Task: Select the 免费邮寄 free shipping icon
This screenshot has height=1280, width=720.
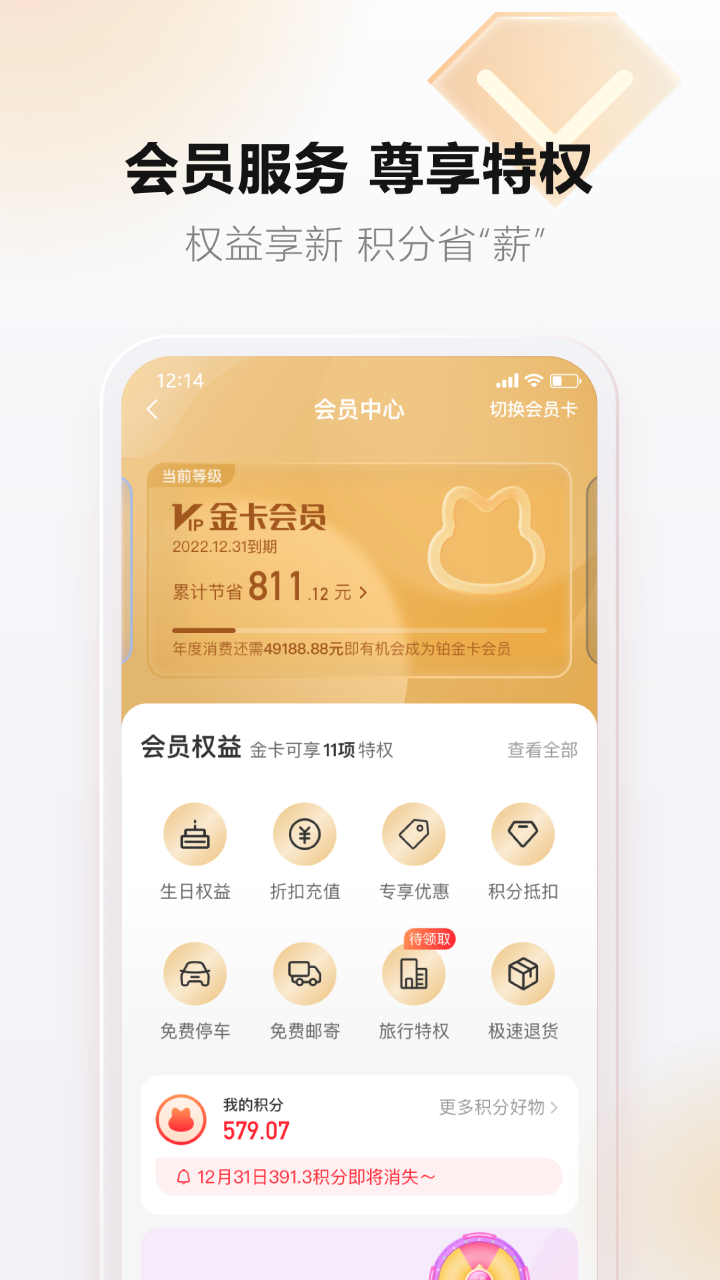Action: coord(305,973)
